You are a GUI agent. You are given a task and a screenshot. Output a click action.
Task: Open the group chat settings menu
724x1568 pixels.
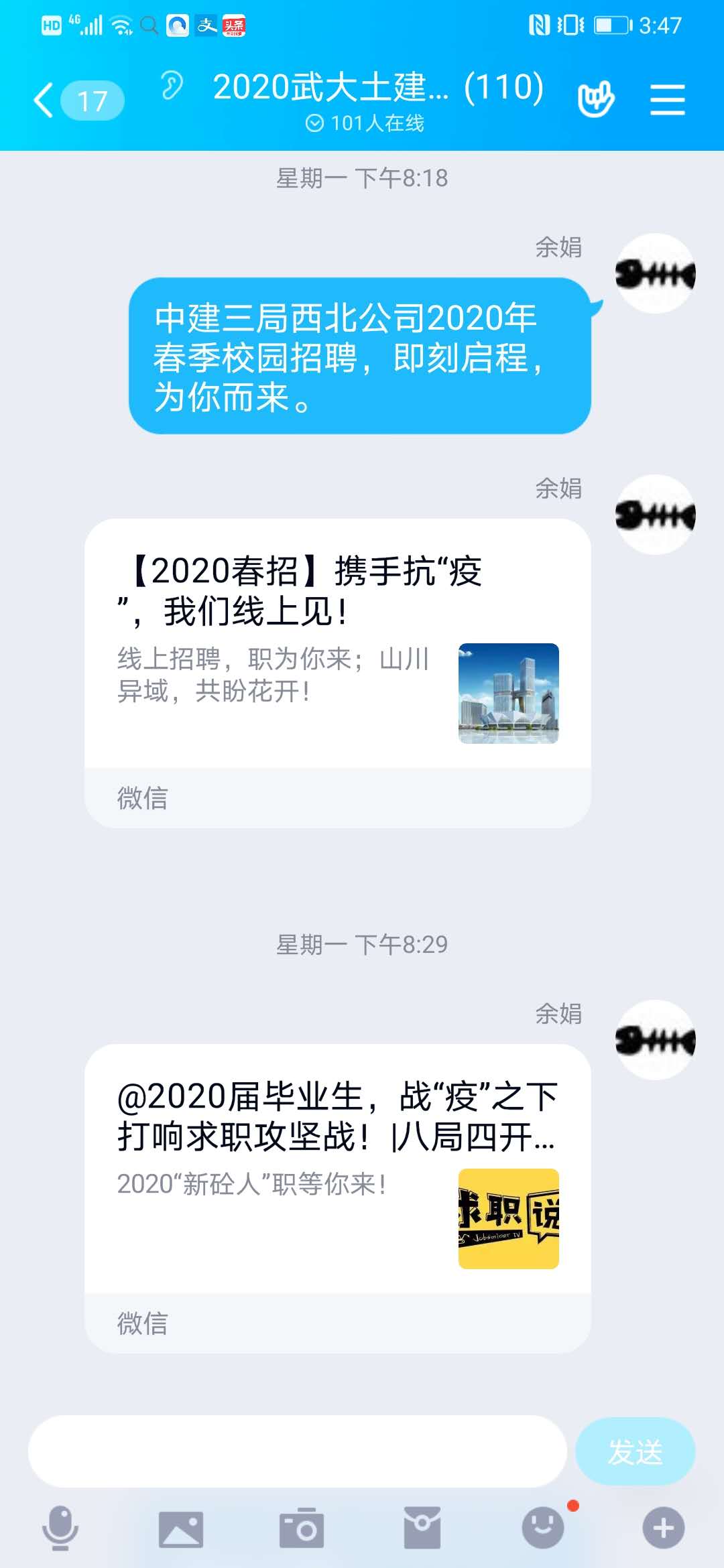[667, 100]
